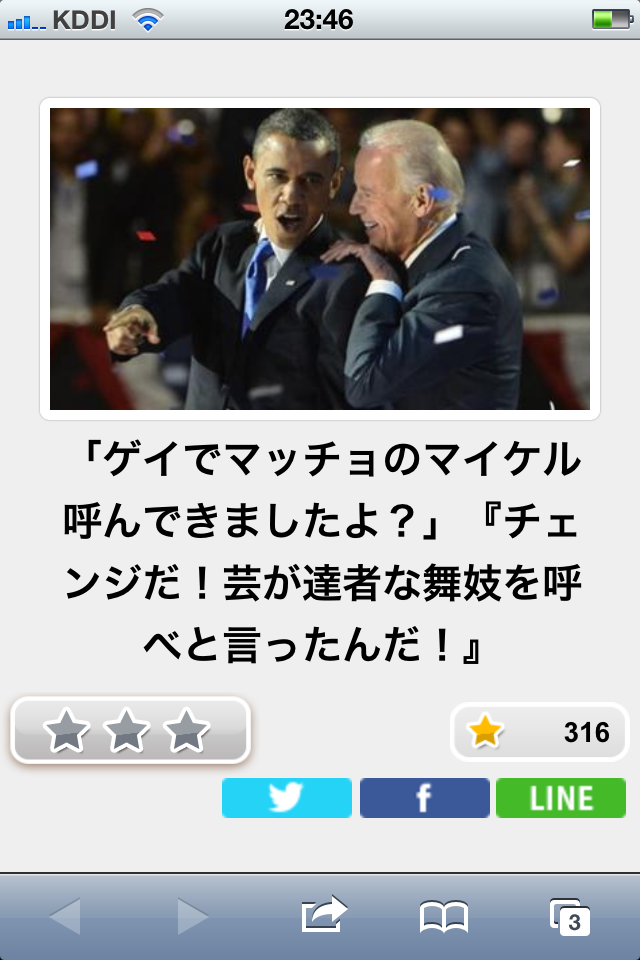
Task: Rate this post with the three-star button
Action: pyautogui.click(x=130, y=731)
